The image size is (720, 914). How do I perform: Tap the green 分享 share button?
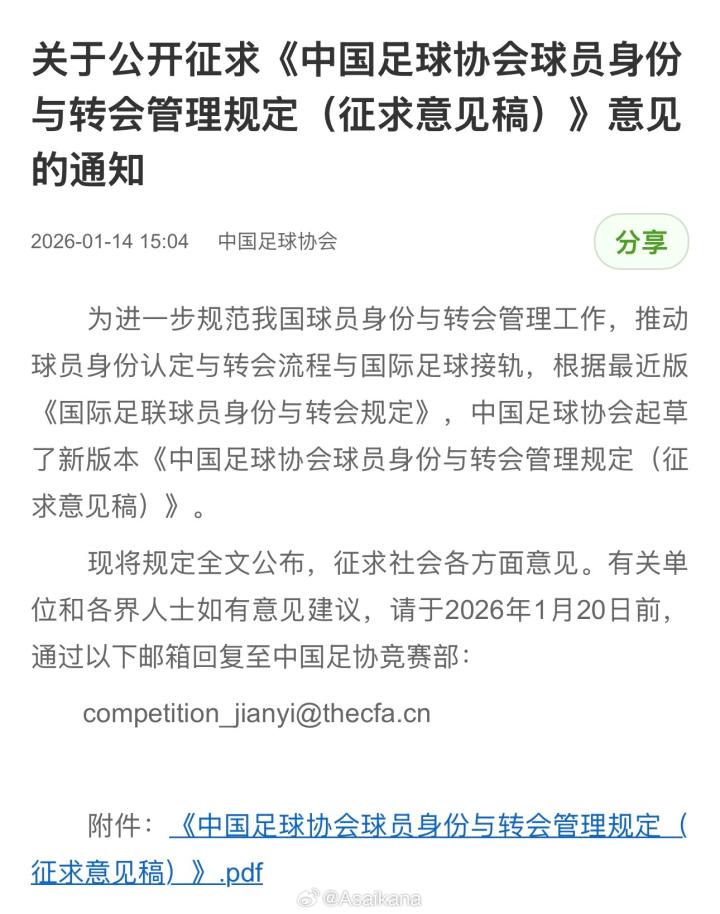tap(641, 242)
